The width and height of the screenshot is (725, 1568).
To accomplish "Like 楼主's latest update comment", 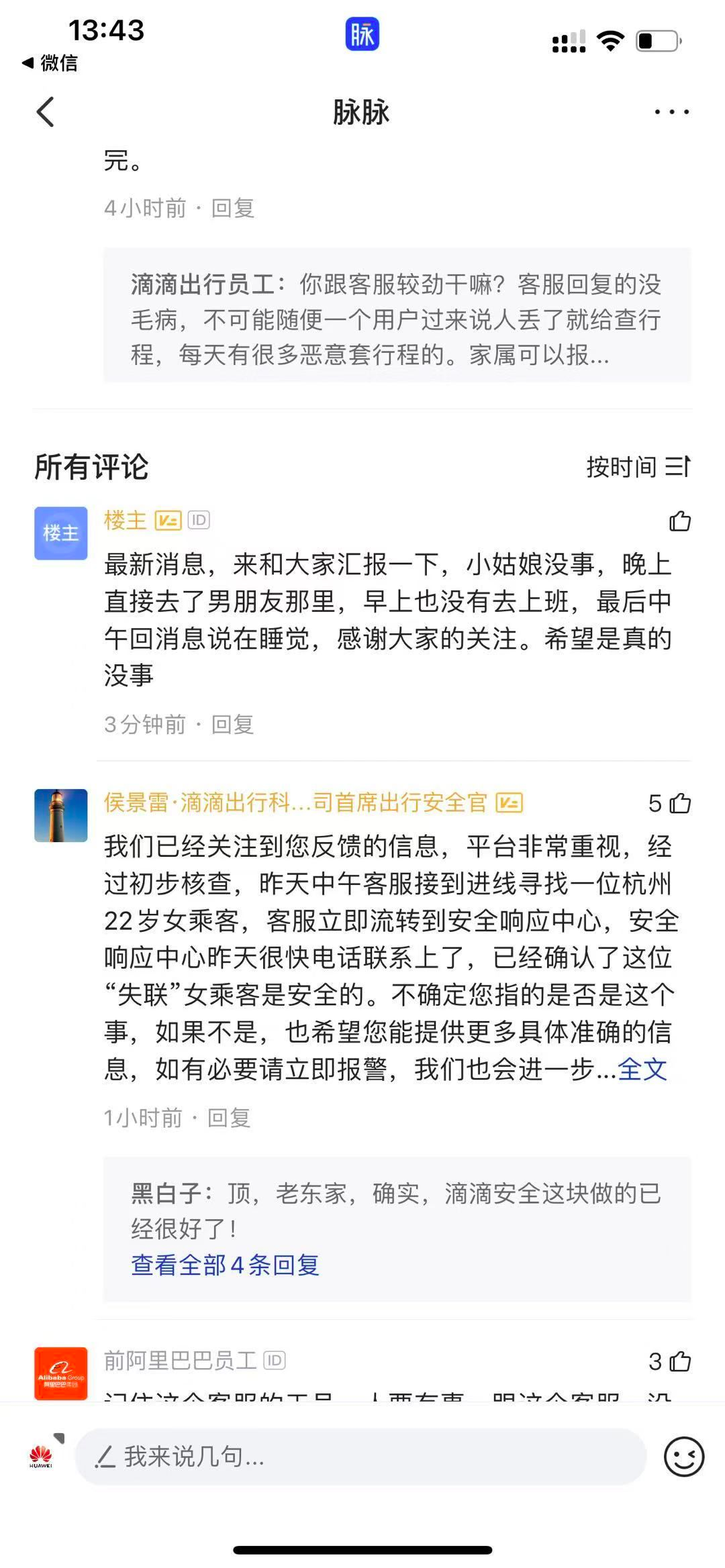I will (679, 521).
